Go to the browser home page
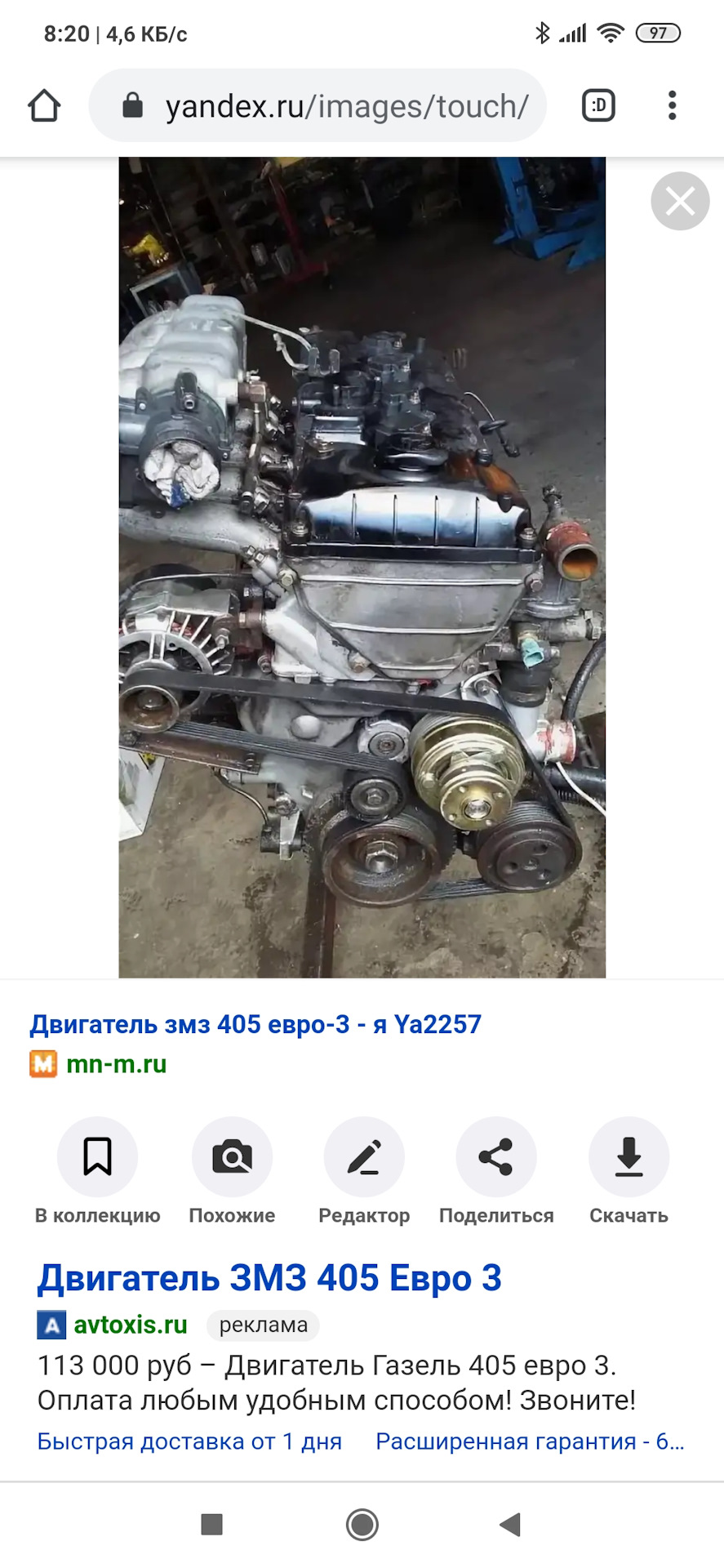 pos(44,106)
